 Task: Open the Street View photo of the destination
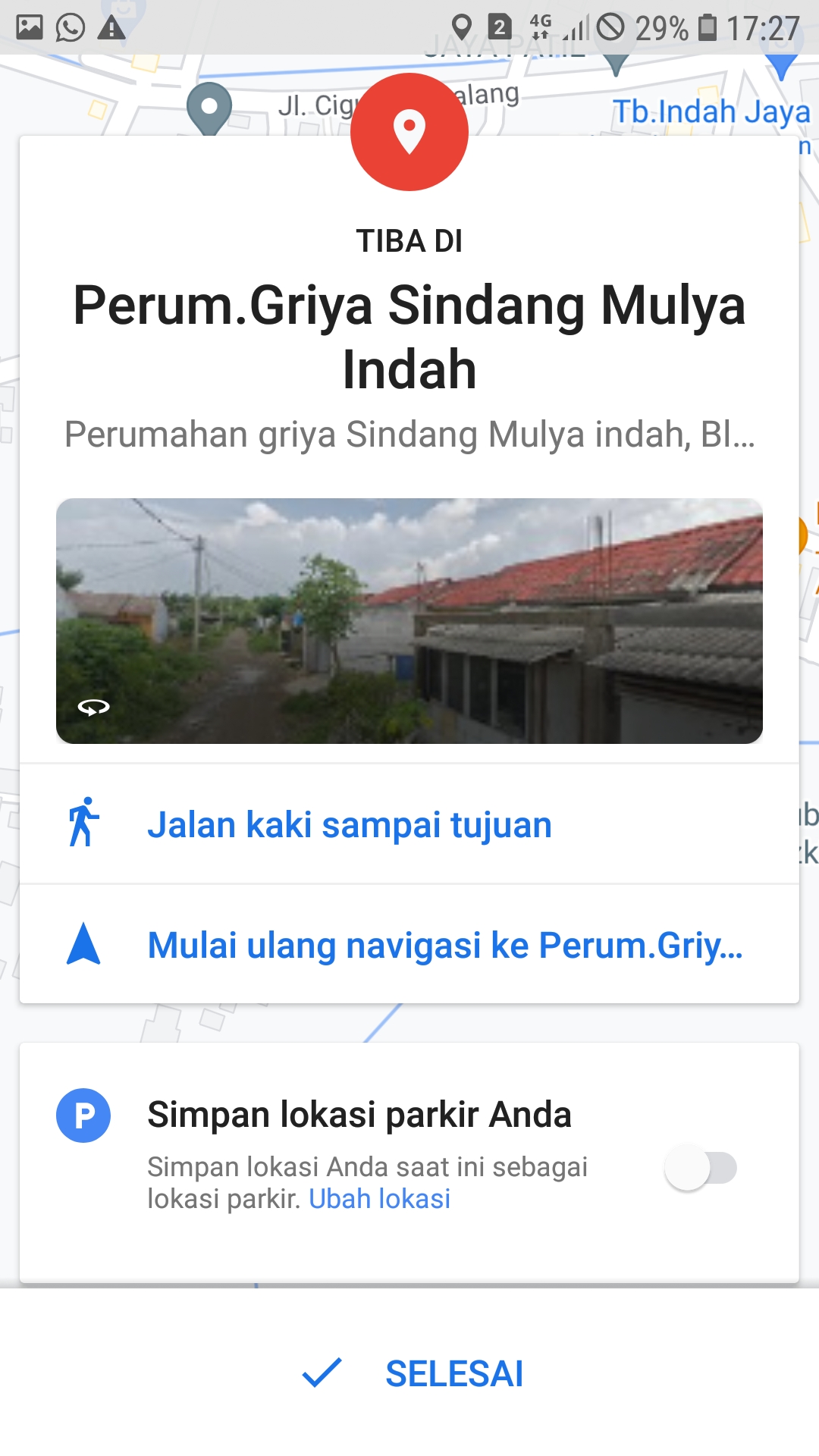coord(409,620)
